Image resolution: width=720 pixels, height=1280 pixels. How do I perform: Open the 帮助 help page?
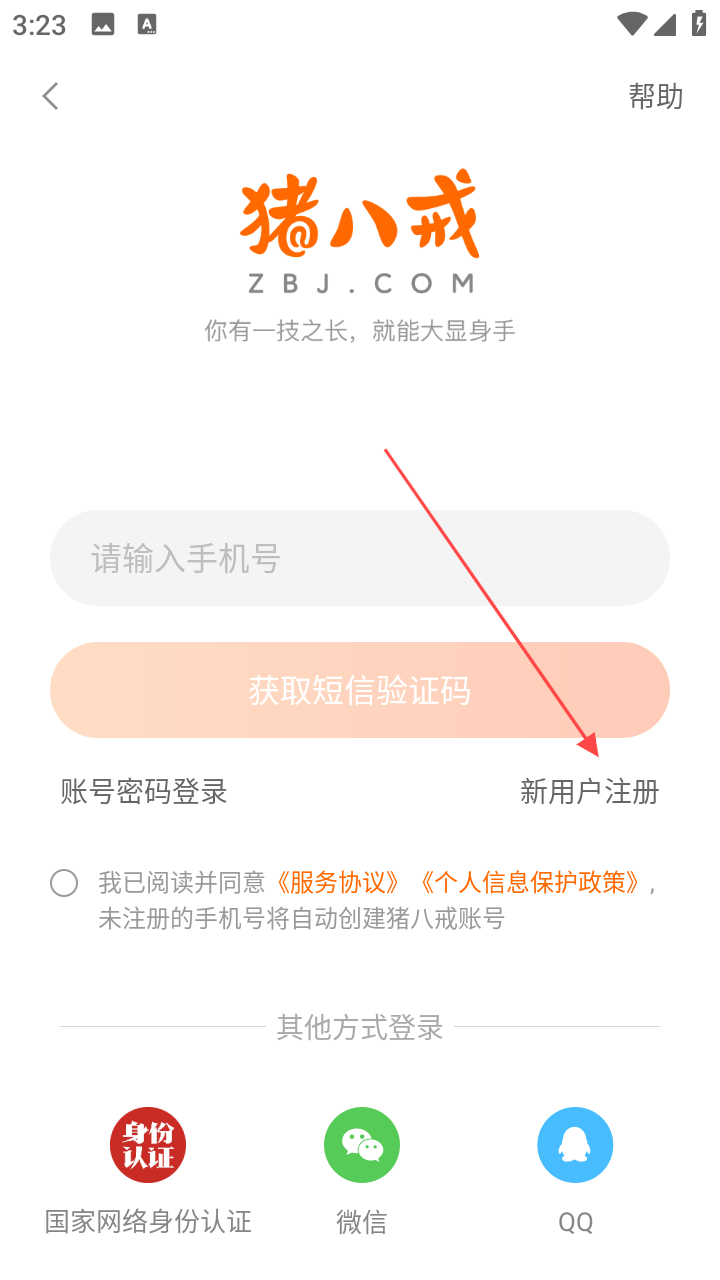pos(655,96)
